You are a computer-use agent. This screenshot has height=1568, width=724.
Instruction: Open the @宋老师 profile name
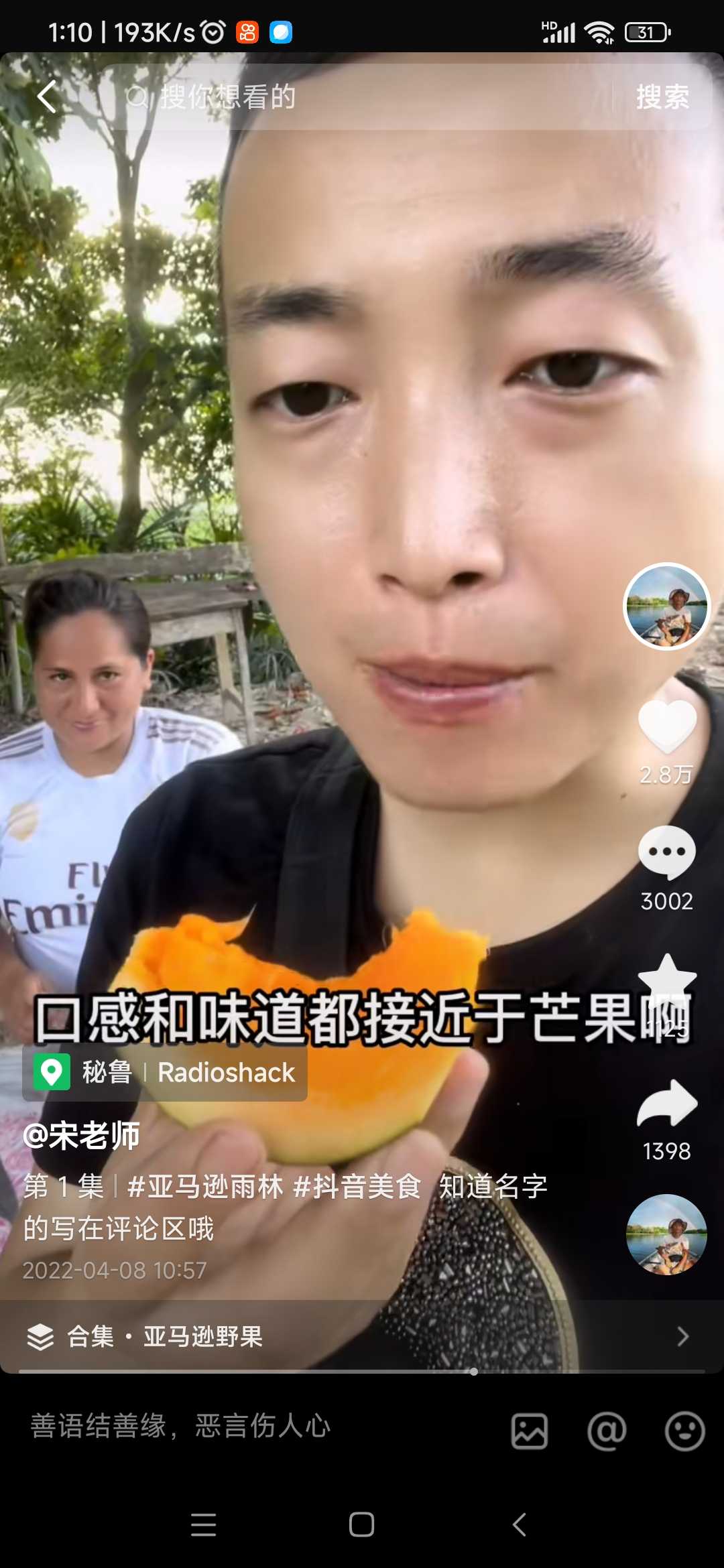pyautogui.click(x=81, y=1136)
